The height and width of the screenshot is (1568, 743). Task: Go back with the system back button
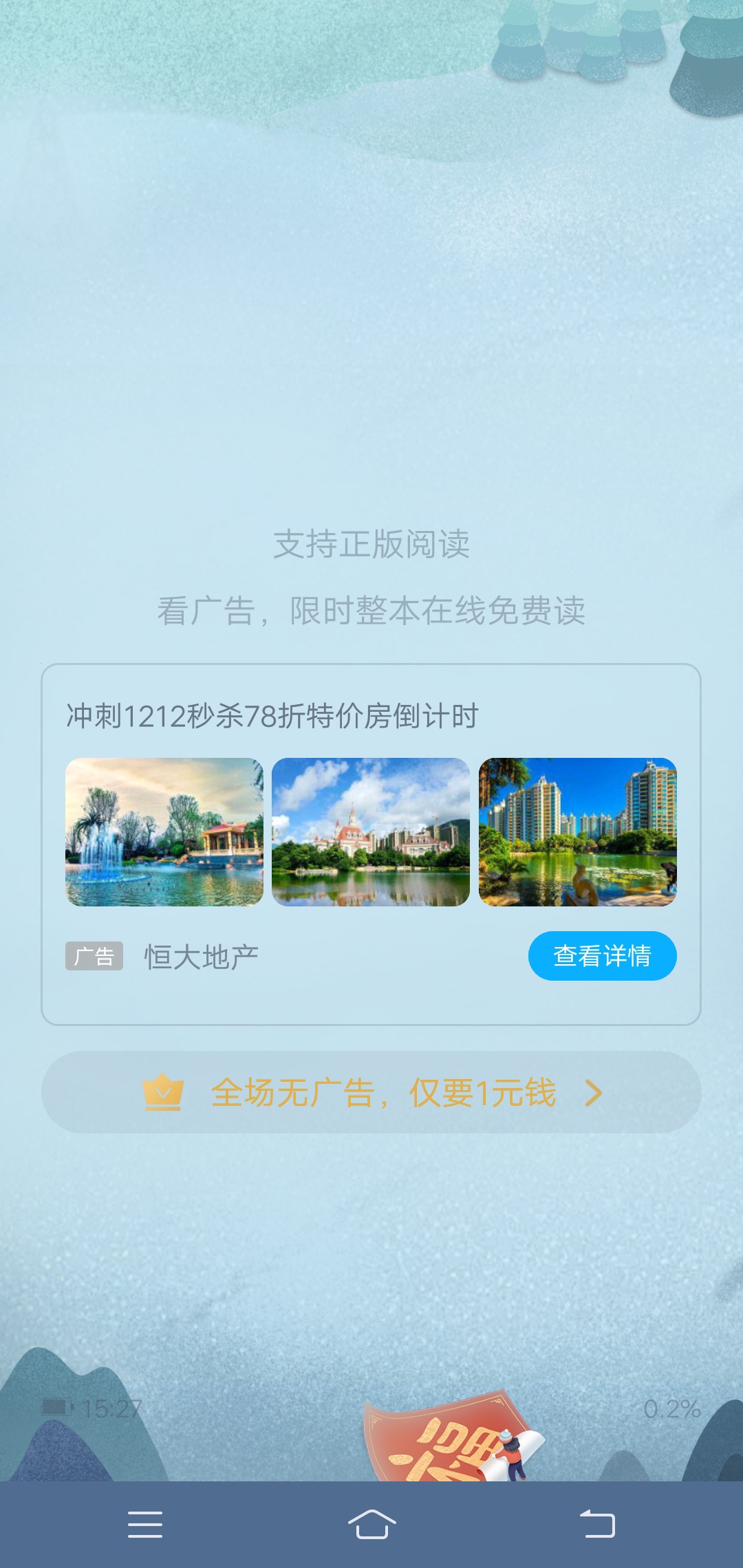tap(597, 1525)
